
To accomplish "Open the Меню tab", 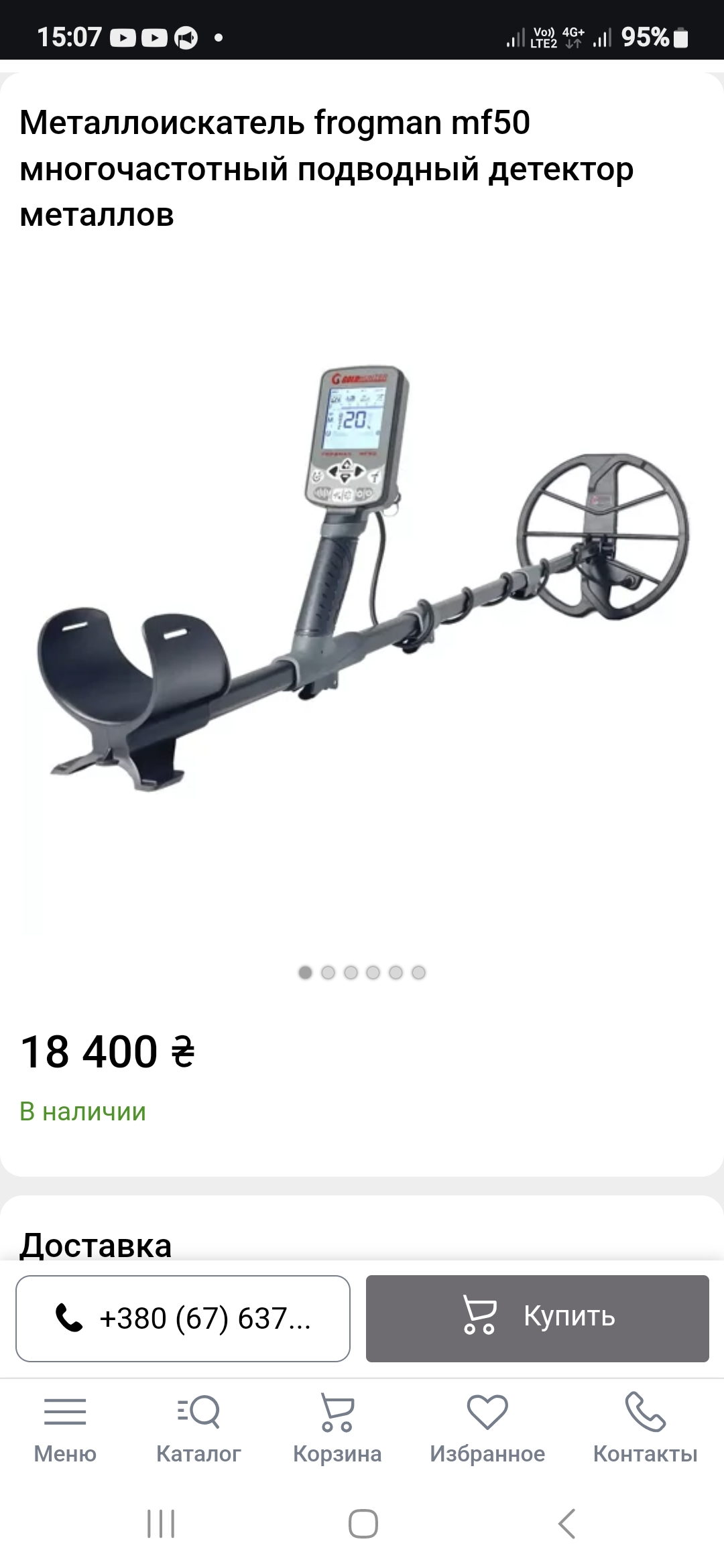I will [65, 1431].
